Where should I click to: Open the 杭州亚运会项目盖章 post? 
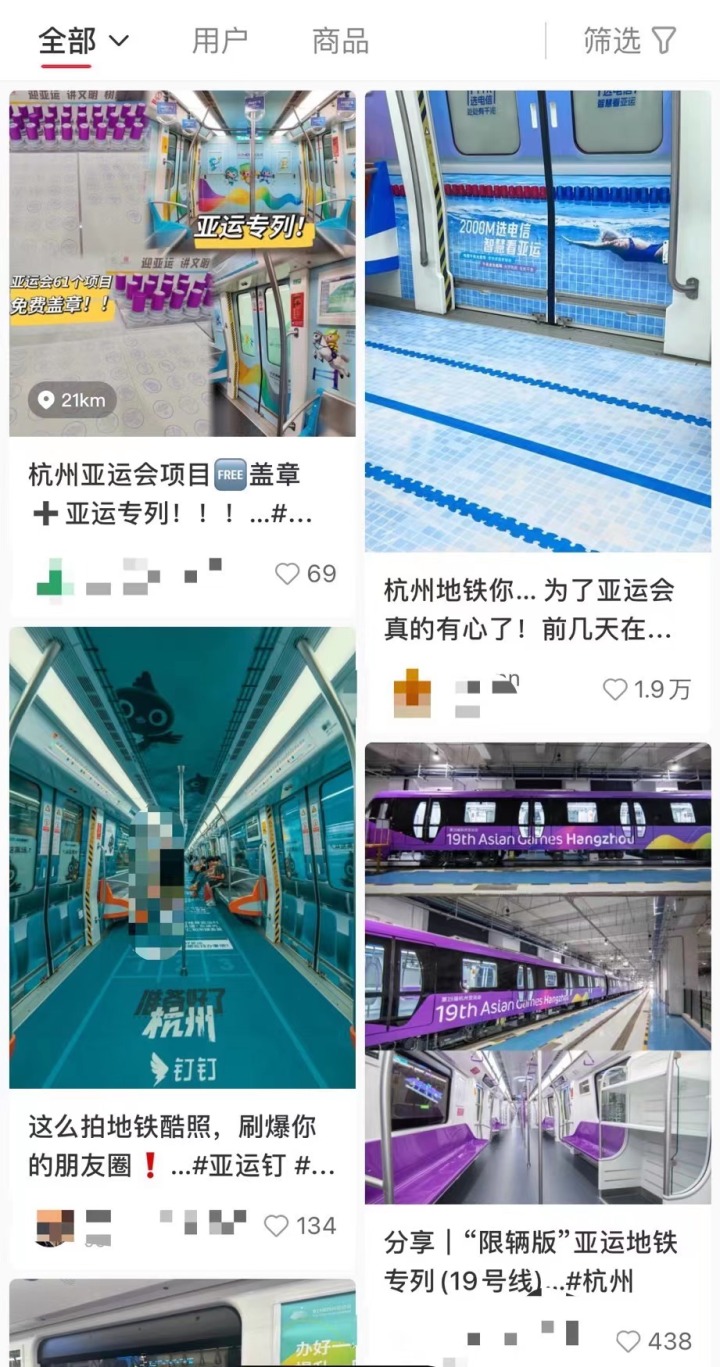[x=182, y=264]
